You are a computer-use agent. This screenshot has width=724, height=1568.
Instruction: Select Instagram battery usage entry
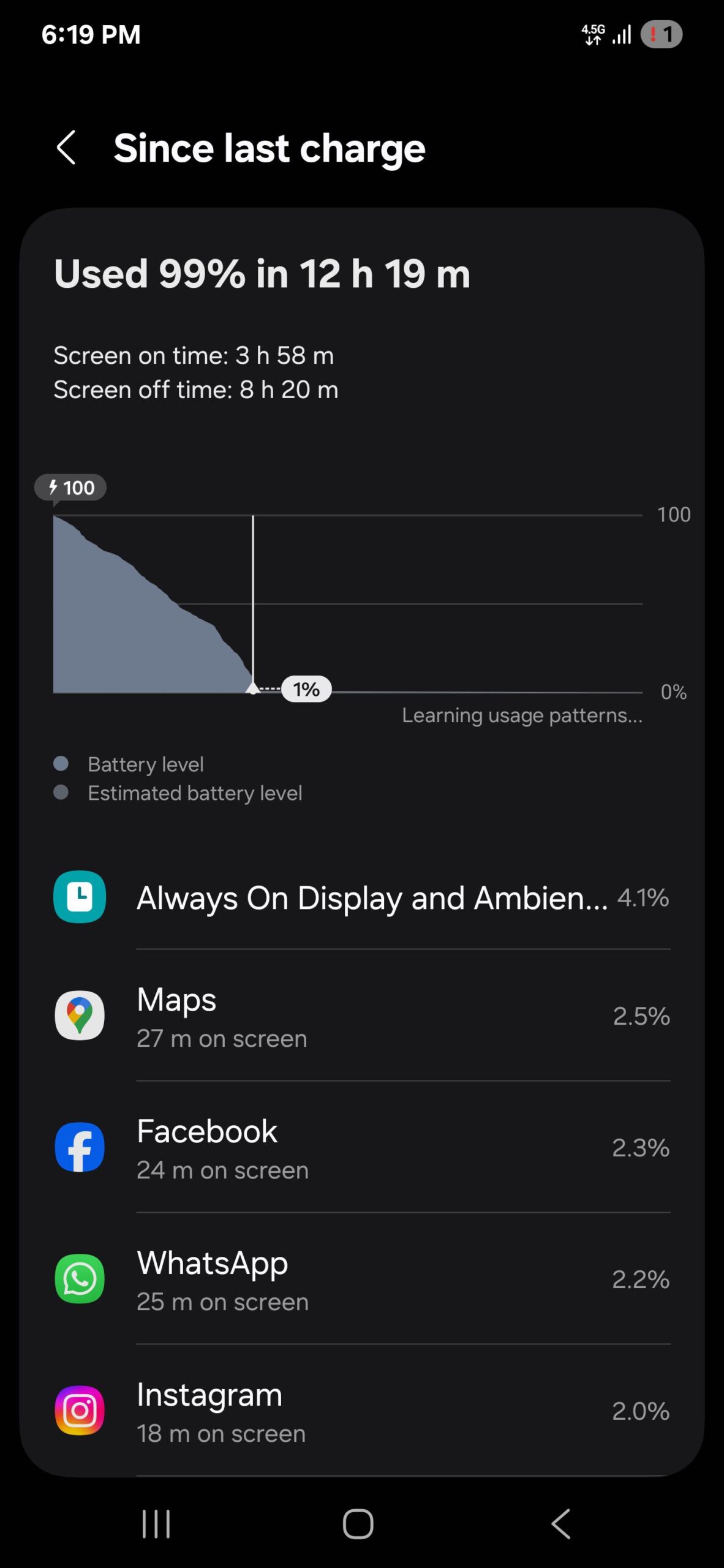[361, 1412]
